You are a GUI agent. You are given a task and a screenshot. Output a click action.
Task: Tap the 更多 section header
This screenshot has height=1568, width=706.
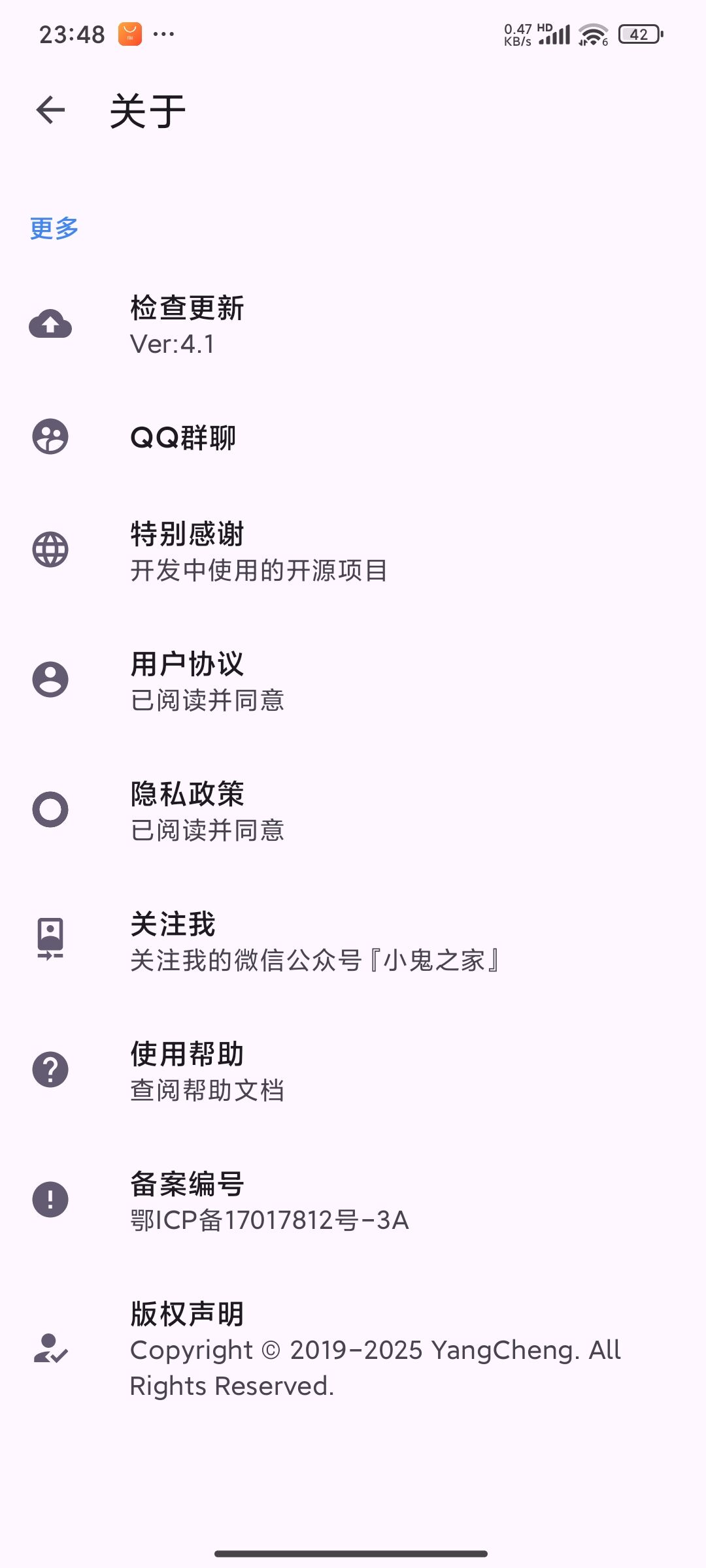(x=53, y=229)
